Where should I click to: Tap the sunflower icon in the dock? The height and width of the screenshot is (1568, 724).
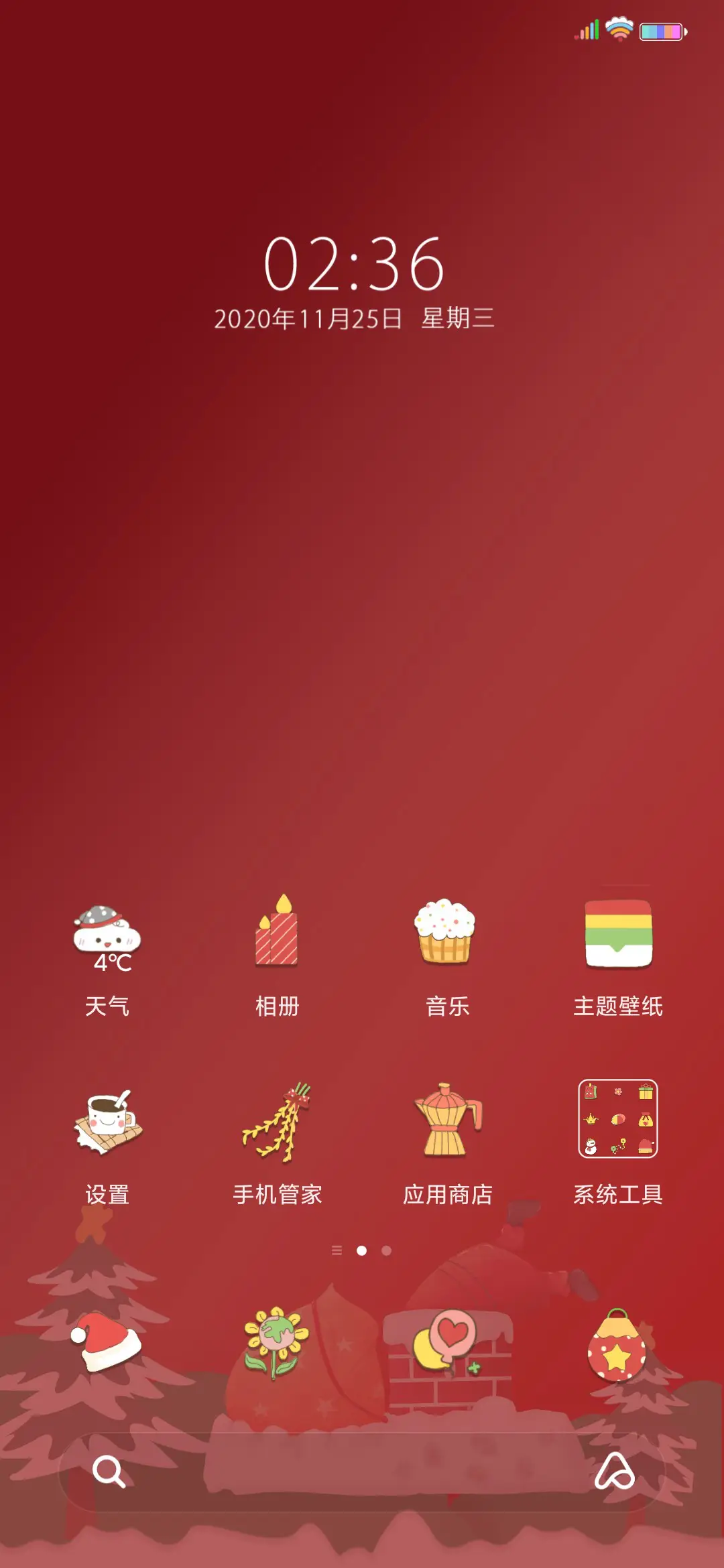click(275, 1340)
